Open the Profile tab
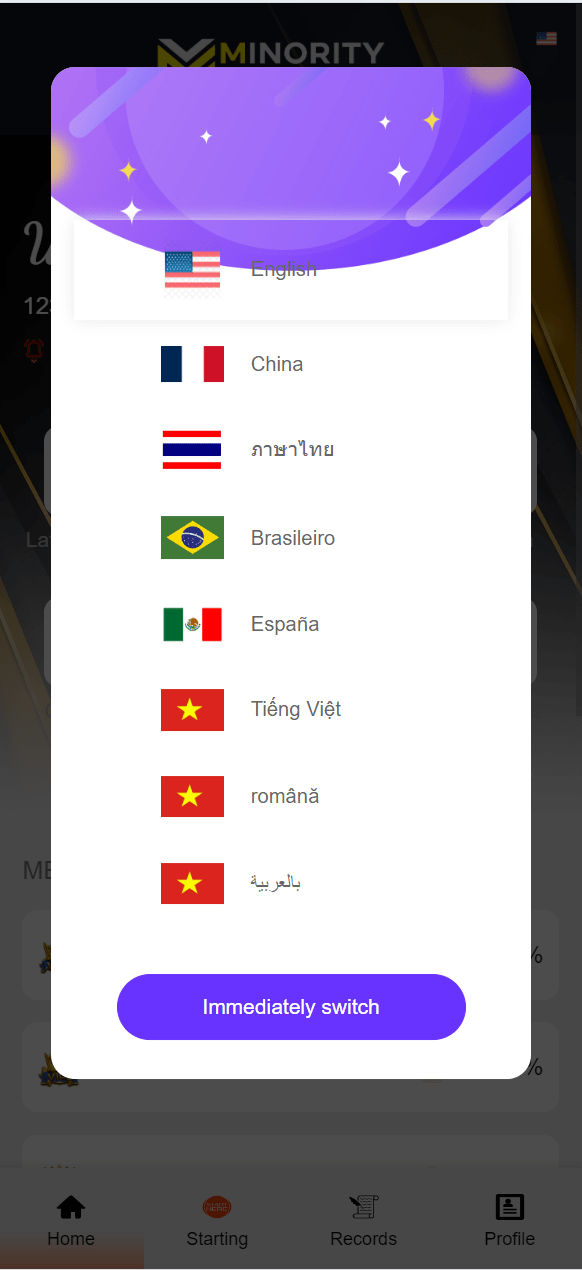 coord(509,1221)
